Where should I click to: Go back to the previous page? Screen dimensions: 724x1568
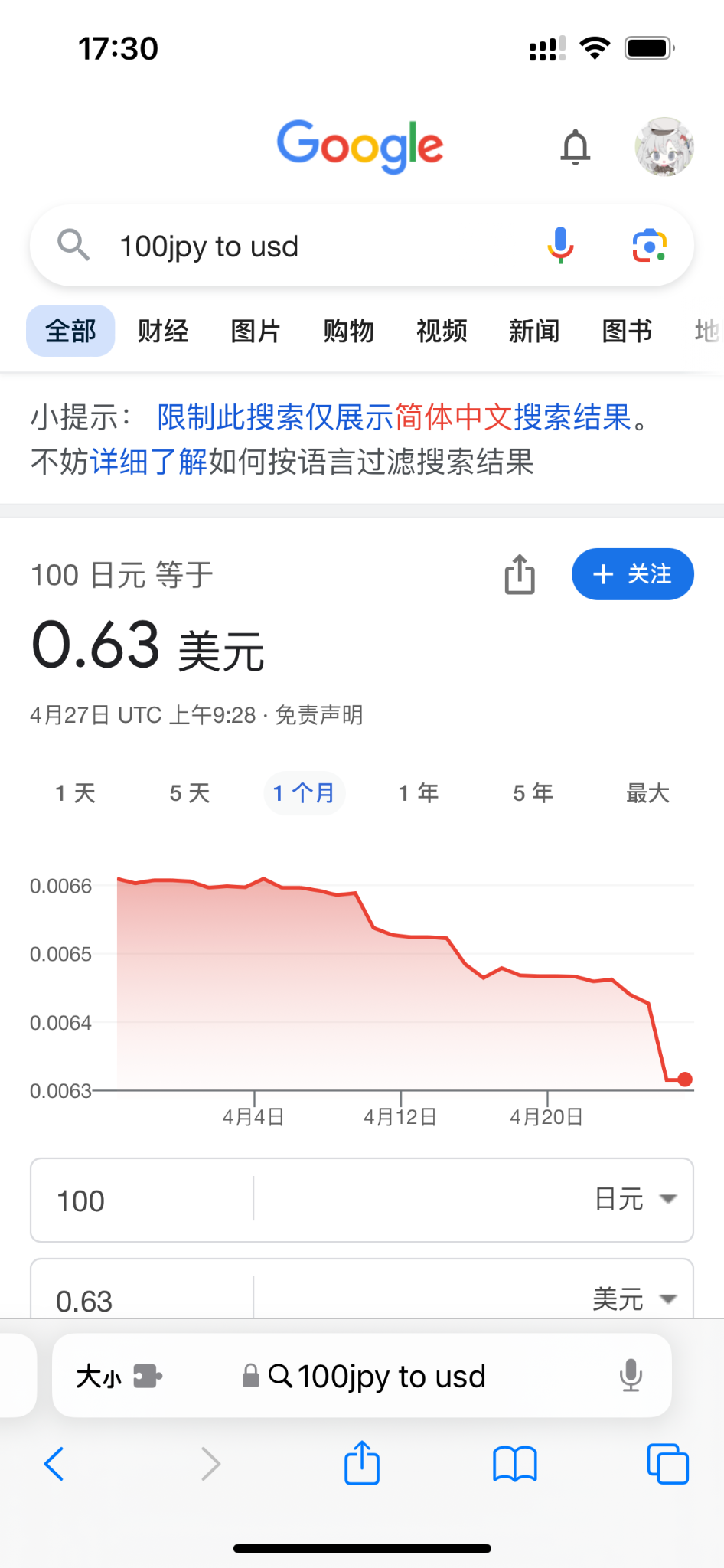(54, 1464)
